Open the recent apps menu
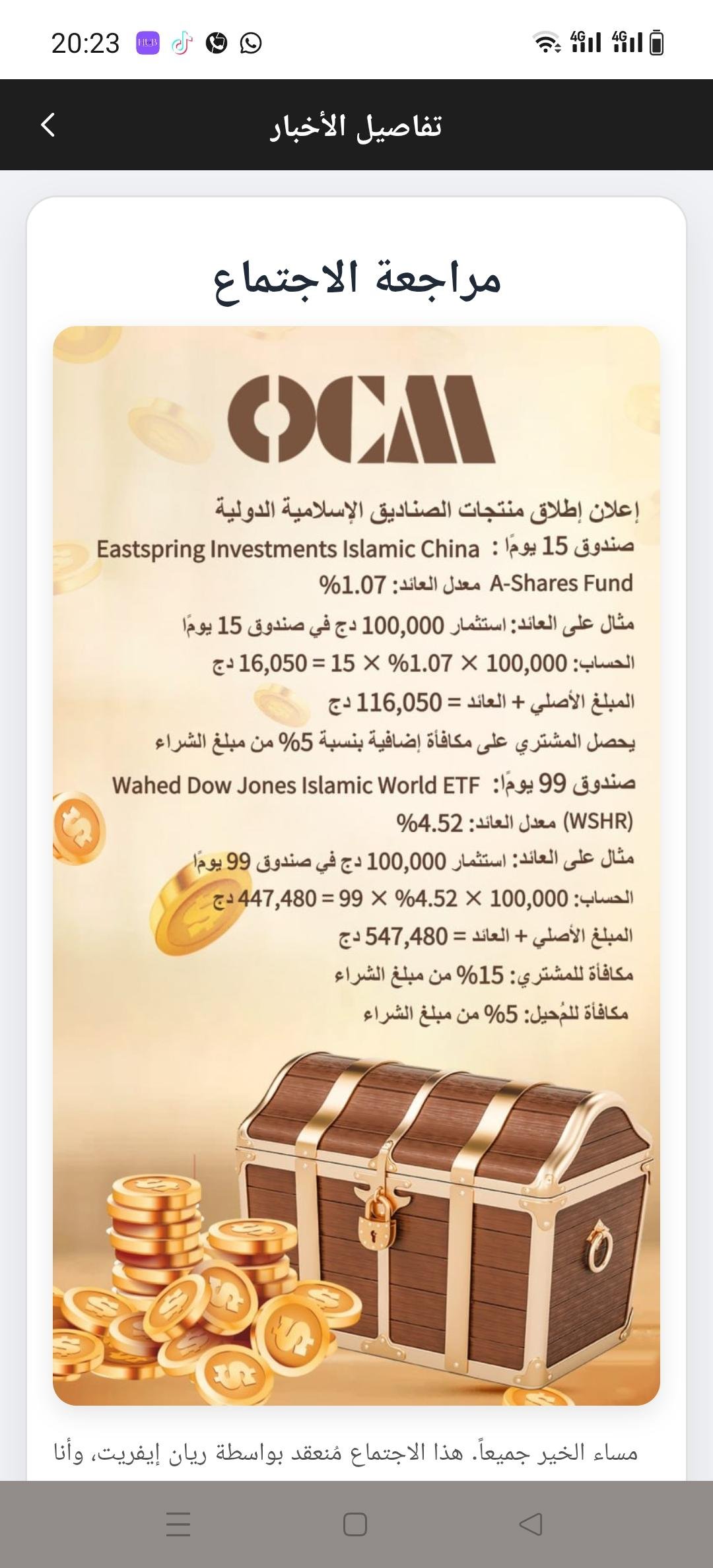 coord(178,1524)
